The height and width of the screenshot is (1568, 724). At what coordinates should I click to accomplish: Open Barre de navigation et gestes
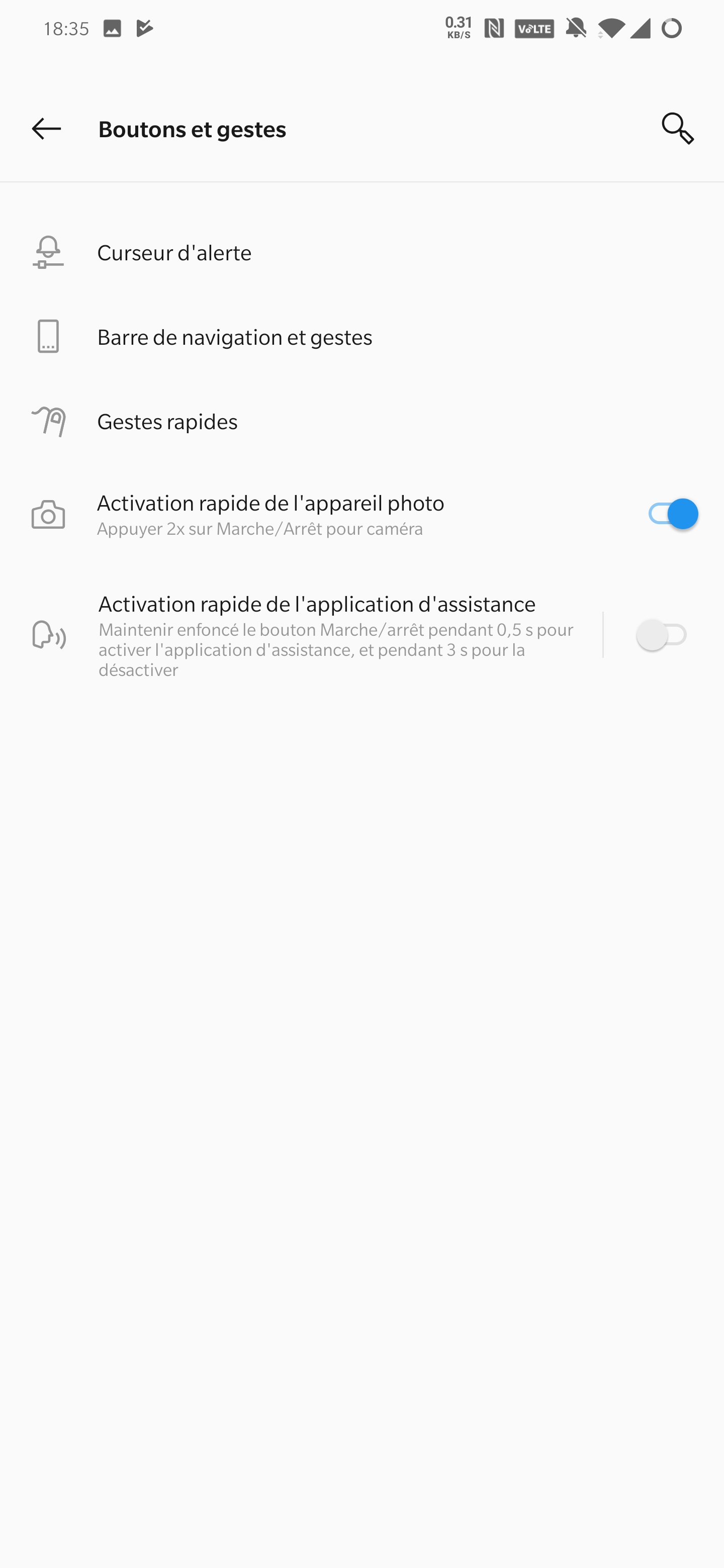pyautogui.click(x=361, y=337)
